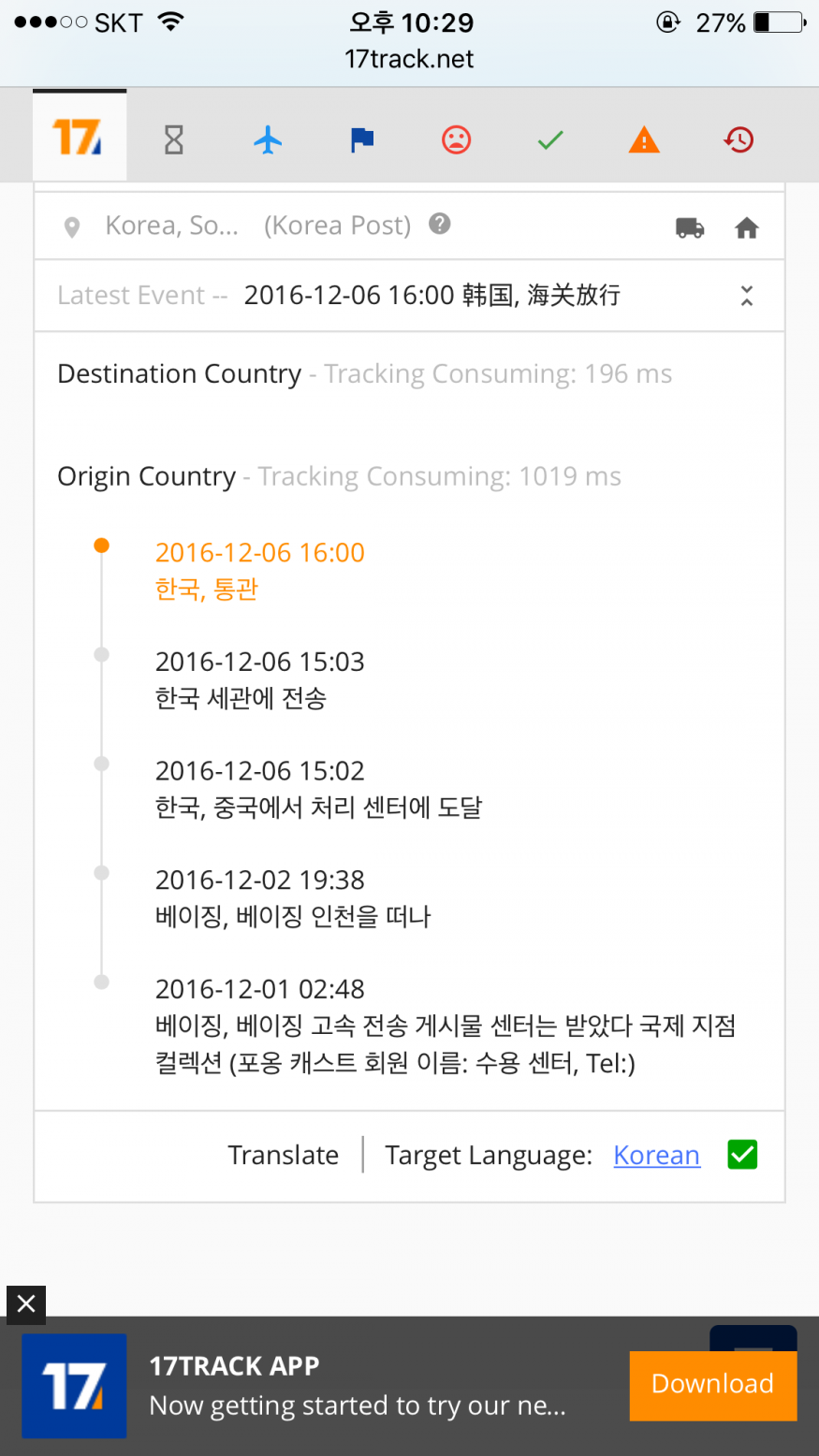Dismiss the 17TRACK APP banner
This screenshot has height=1456, width=819.
click(x=26, y=1303)
